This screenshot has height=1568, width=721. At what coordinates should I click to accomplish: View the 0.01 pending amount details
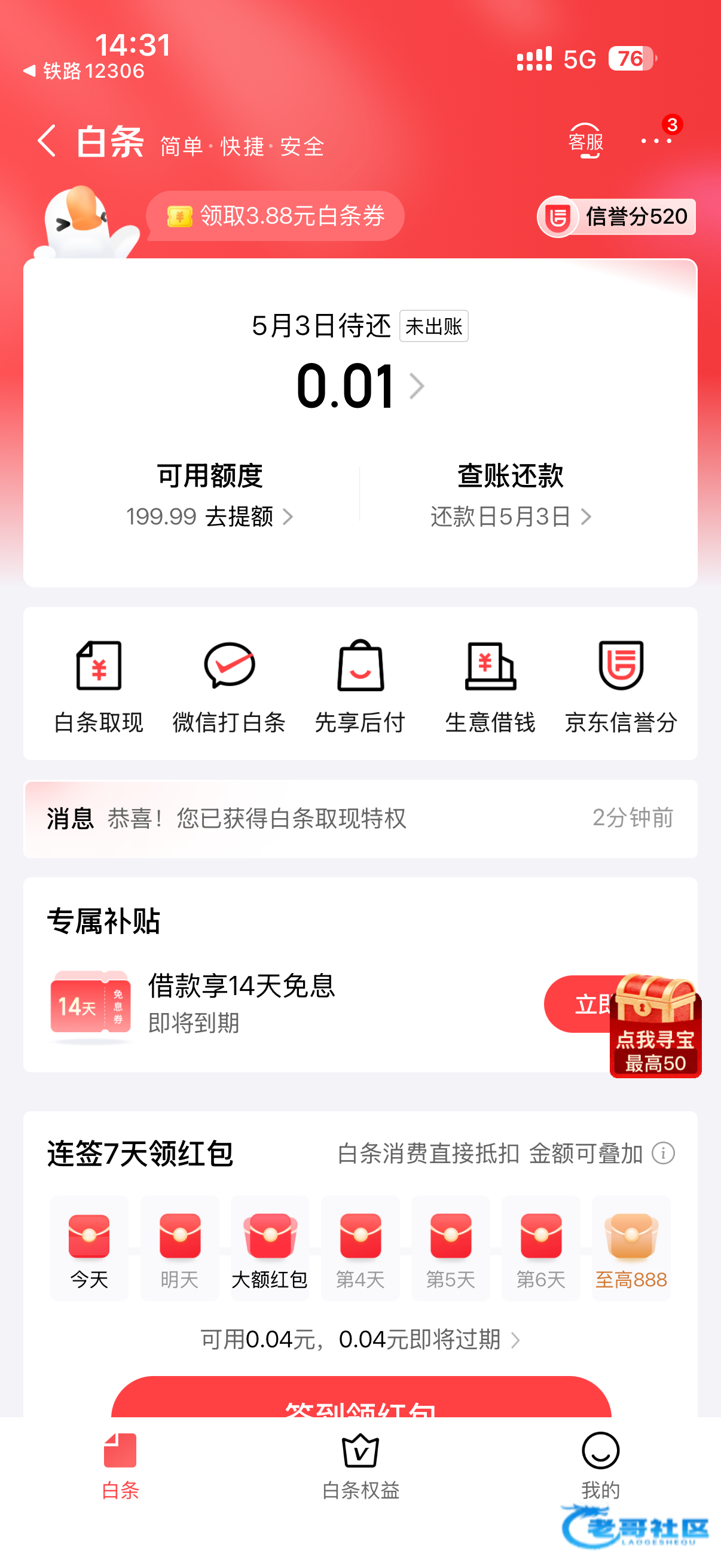pyautogui.click(x=359, y=386)
